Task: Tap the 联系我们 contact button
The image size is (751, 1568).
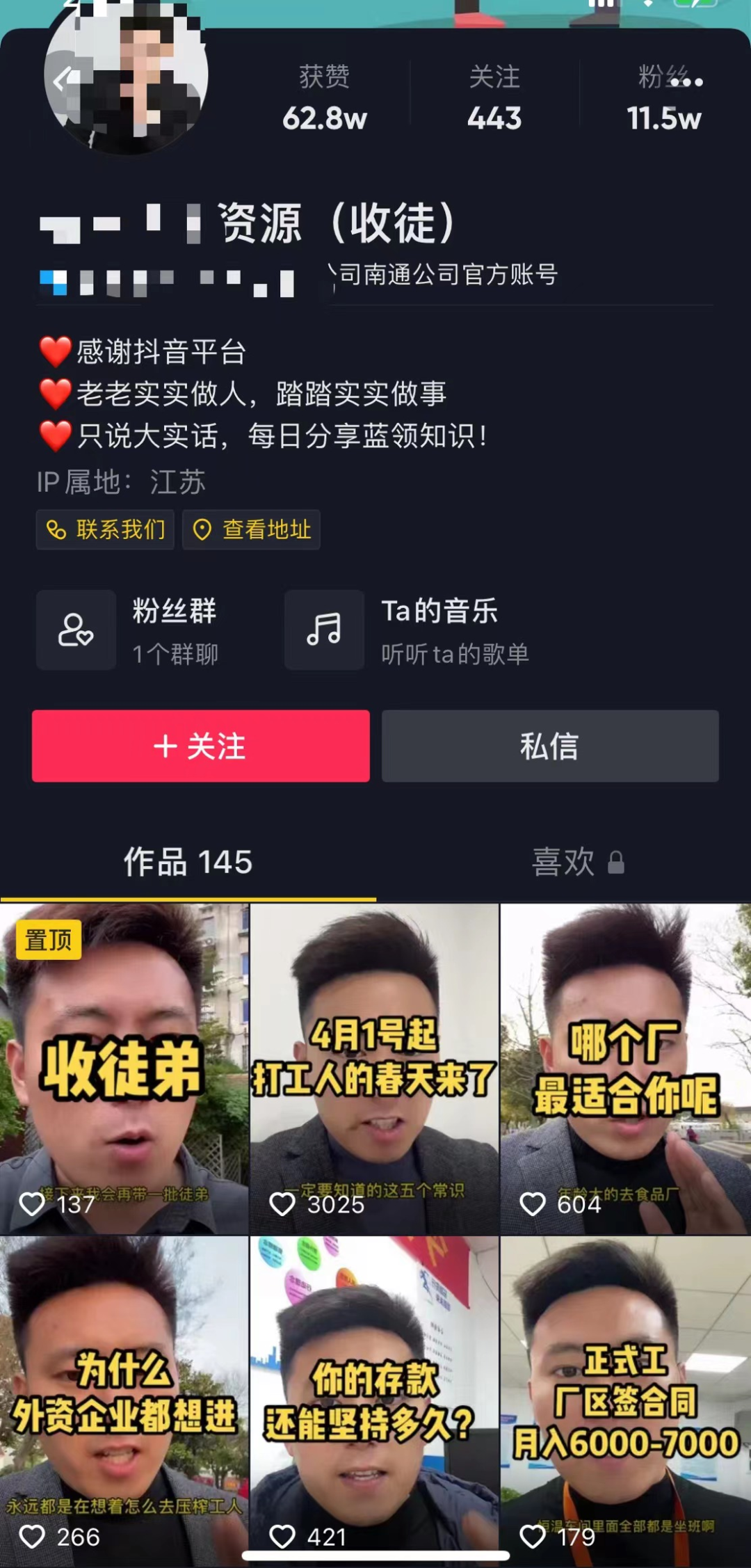Action: coord(106,529)
